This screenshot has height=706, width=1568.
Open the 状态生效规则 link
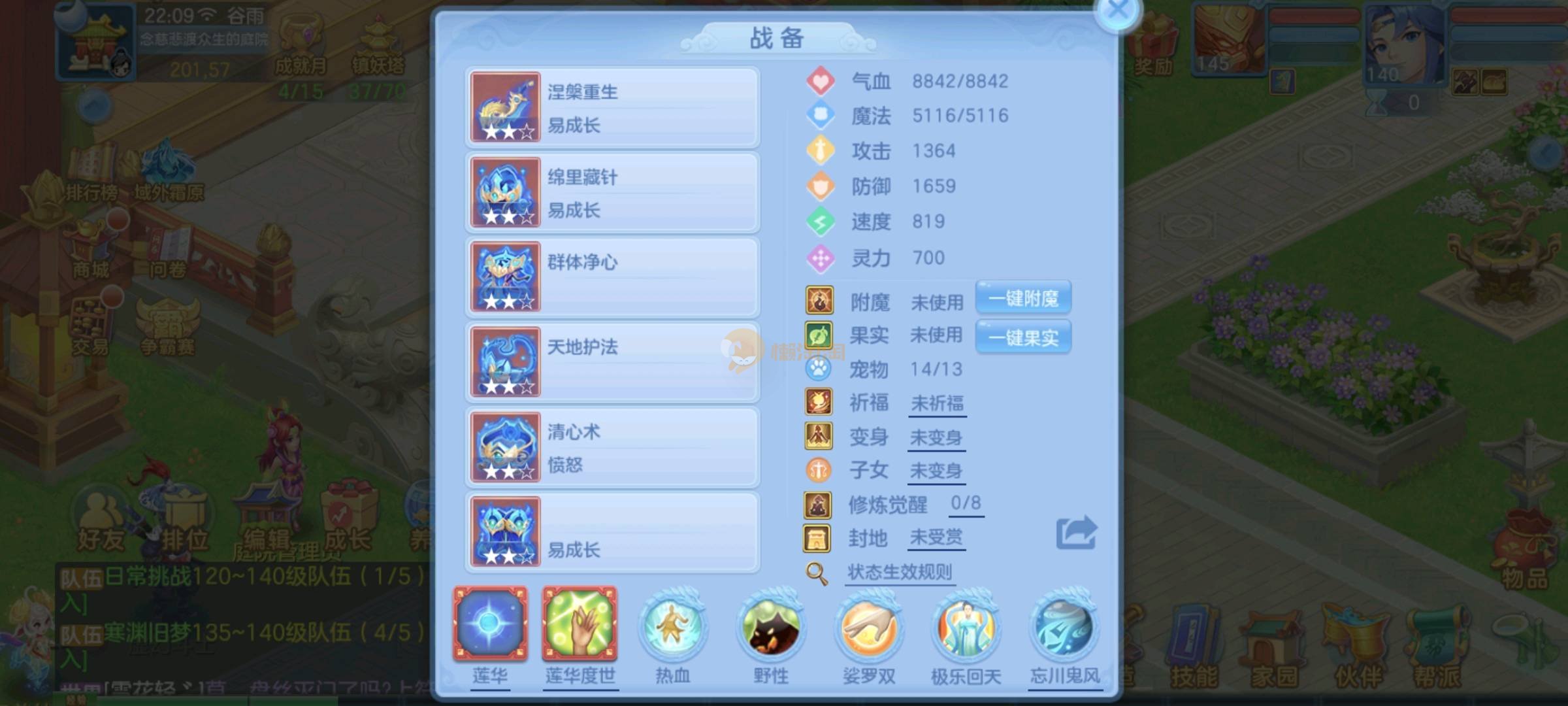[899, 573]
